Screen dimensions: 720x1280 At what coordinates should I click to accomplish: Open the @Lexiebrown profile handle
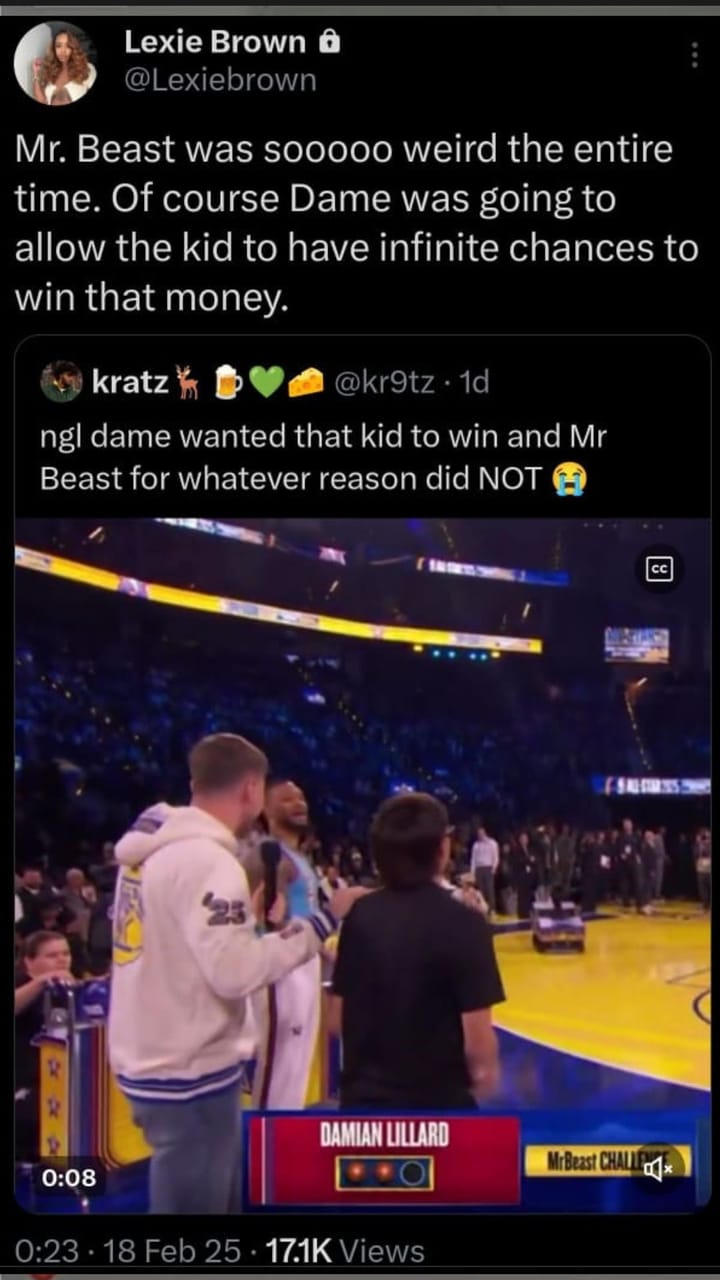point(219,80)
